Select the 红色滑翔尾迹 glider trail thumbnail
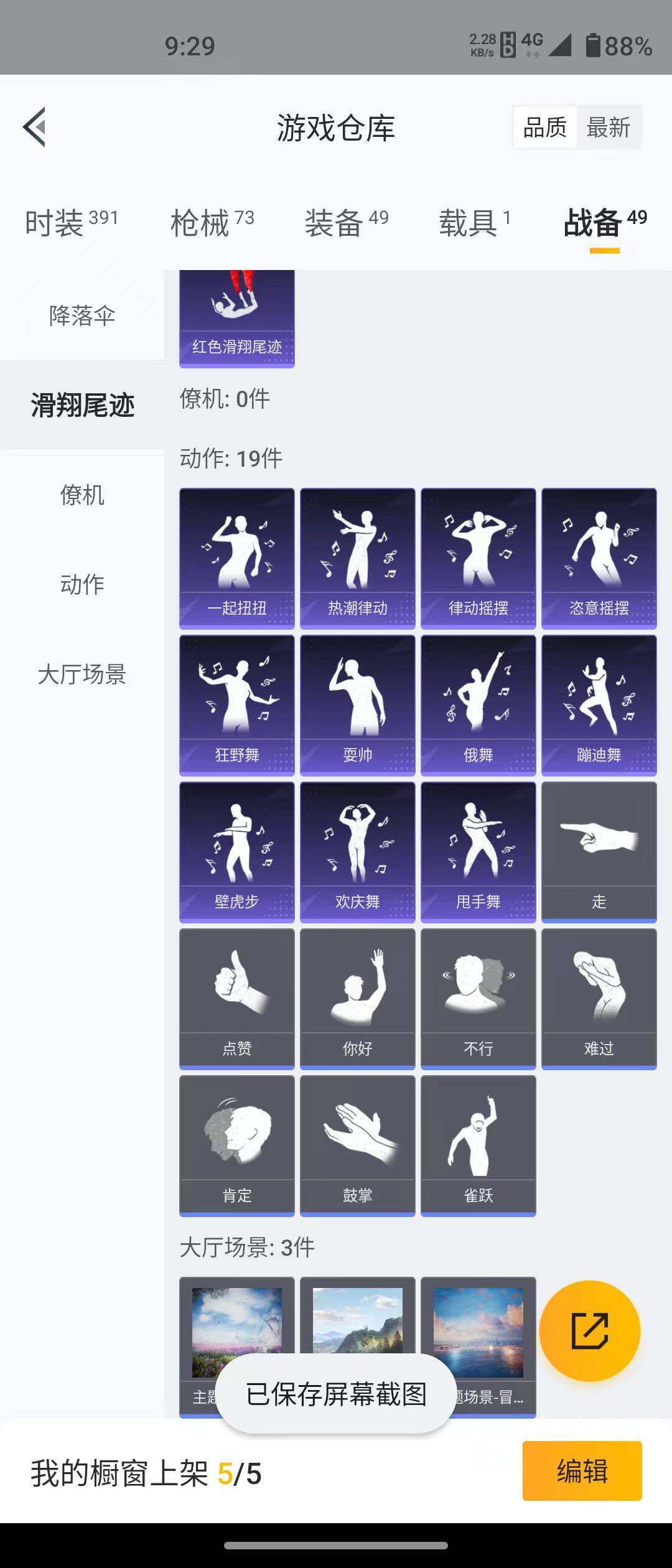Screen dimensions: 672x1568 click(x=236, y=317)
